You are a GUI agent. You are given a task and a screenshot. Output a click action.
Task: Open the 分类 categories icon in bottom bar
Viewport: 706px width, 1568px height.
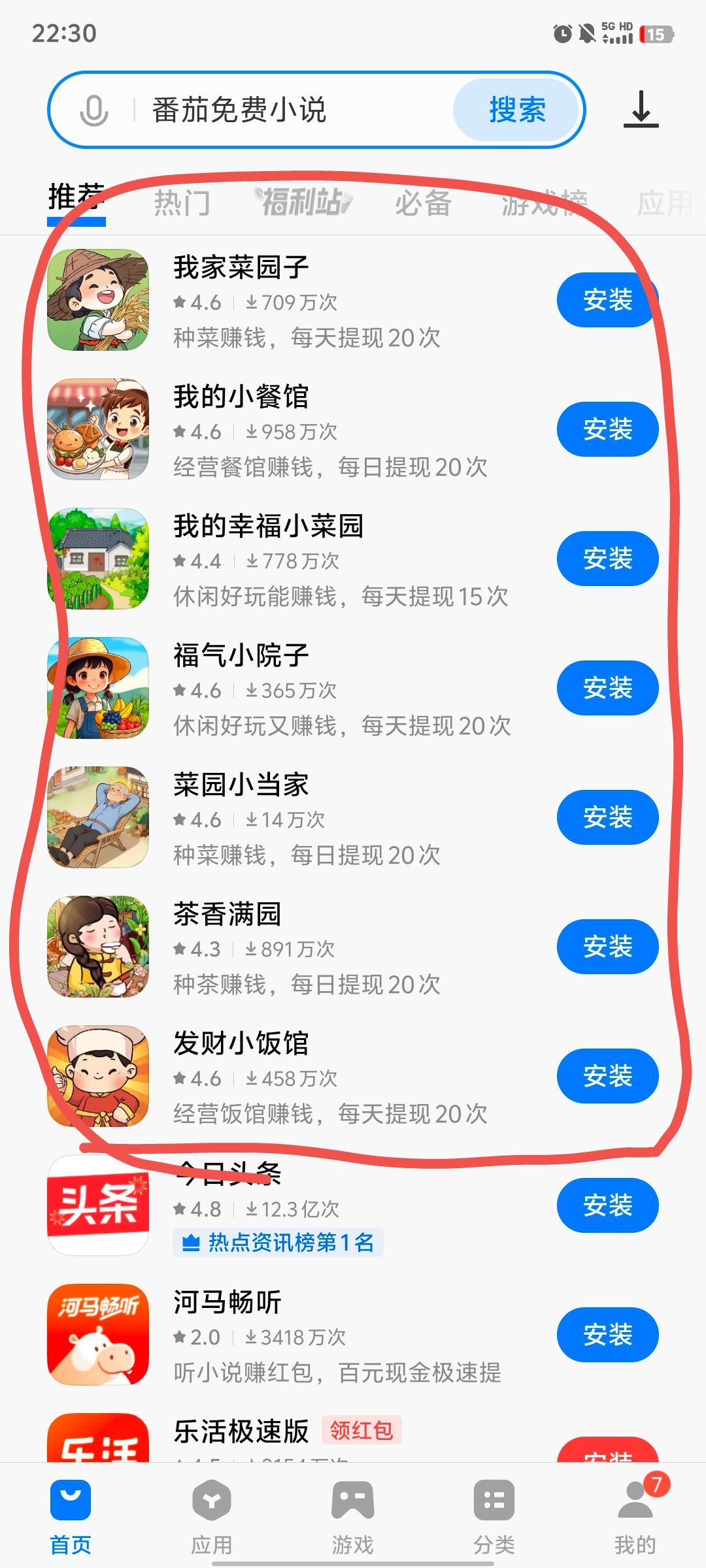[494, 1499]
